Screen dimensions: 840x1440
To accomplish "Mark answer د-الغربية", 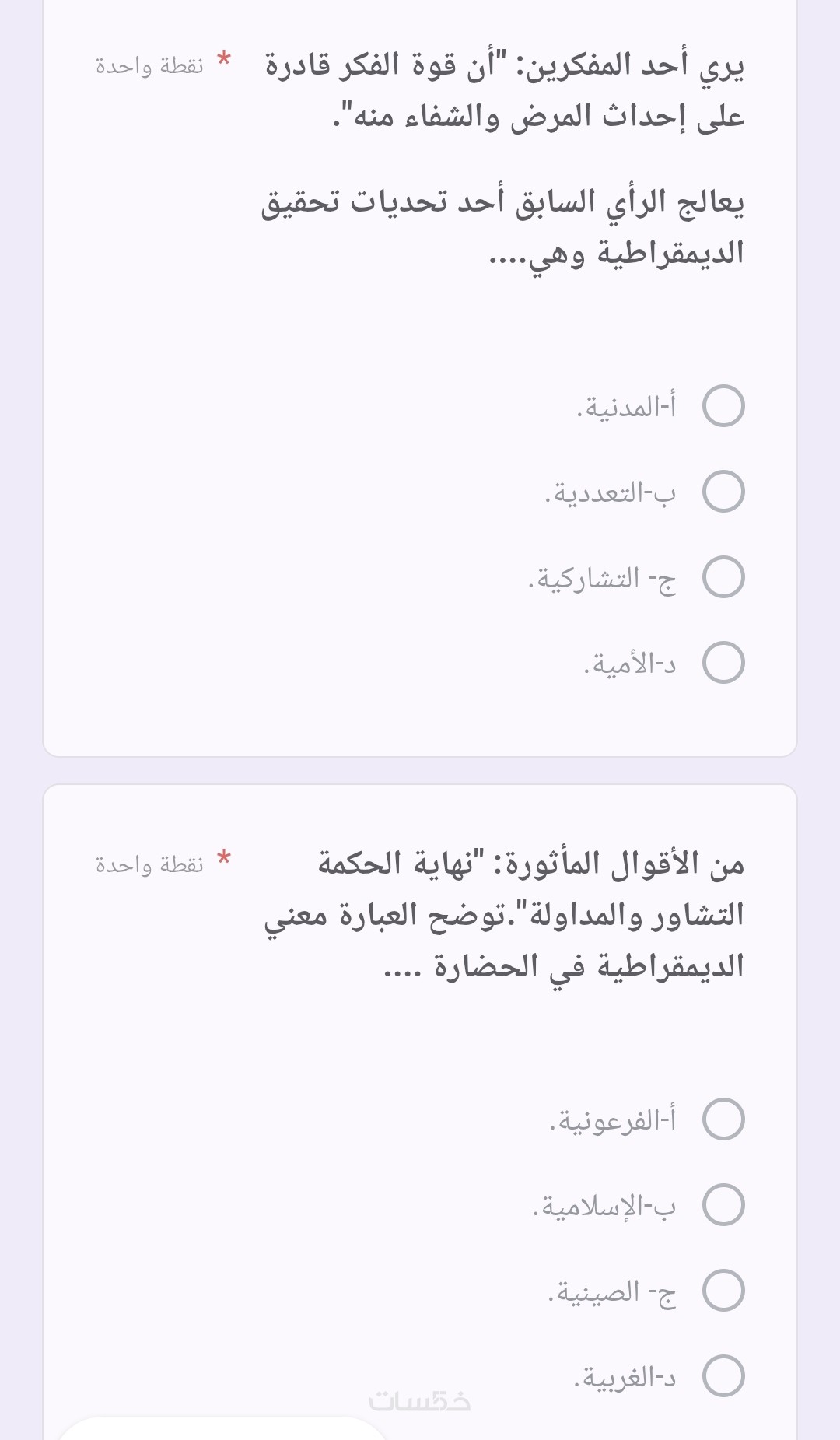I will 723,1376.
